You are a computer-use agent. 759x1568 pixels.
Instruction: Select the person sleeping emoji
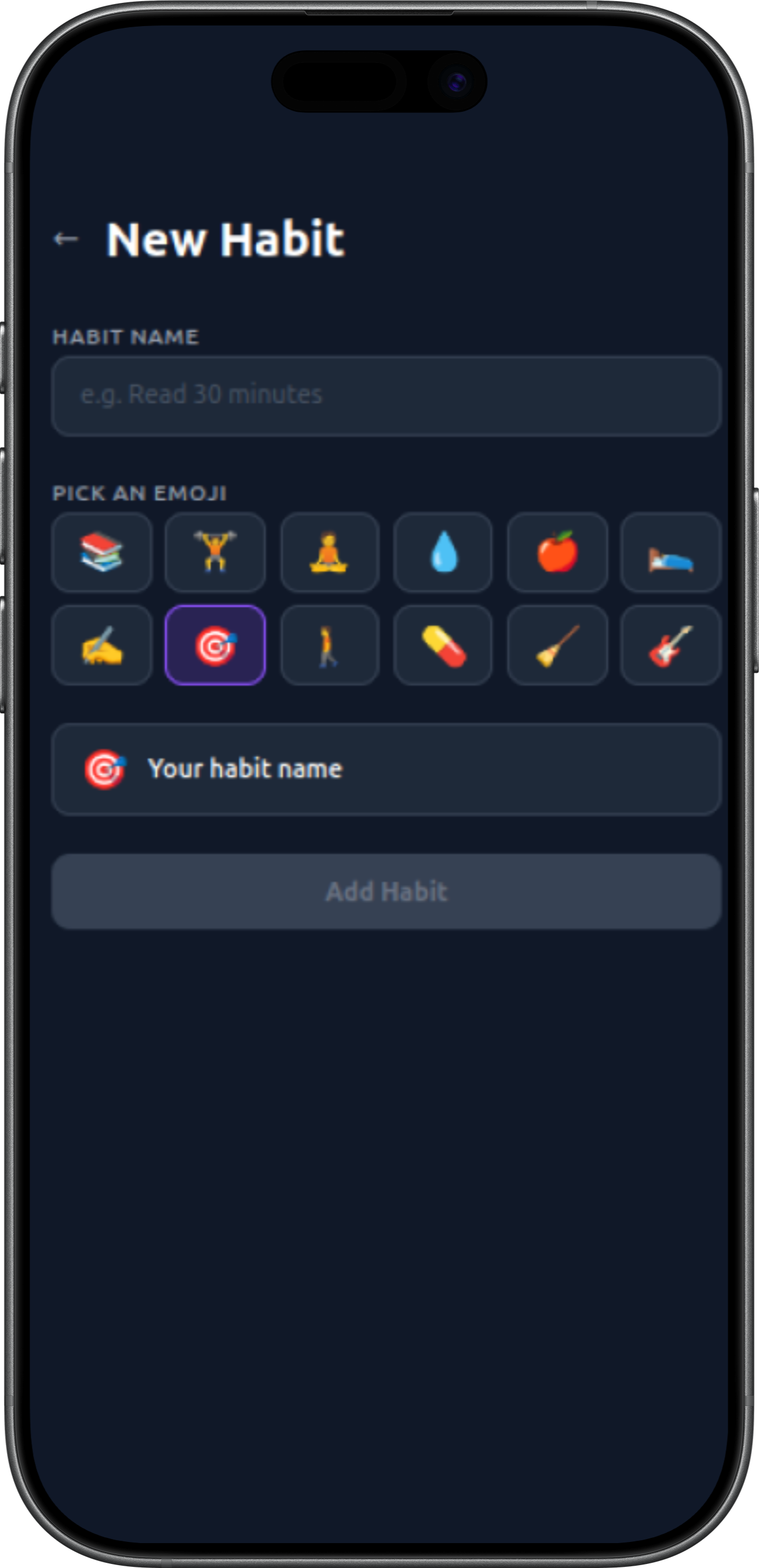point(670,553)
